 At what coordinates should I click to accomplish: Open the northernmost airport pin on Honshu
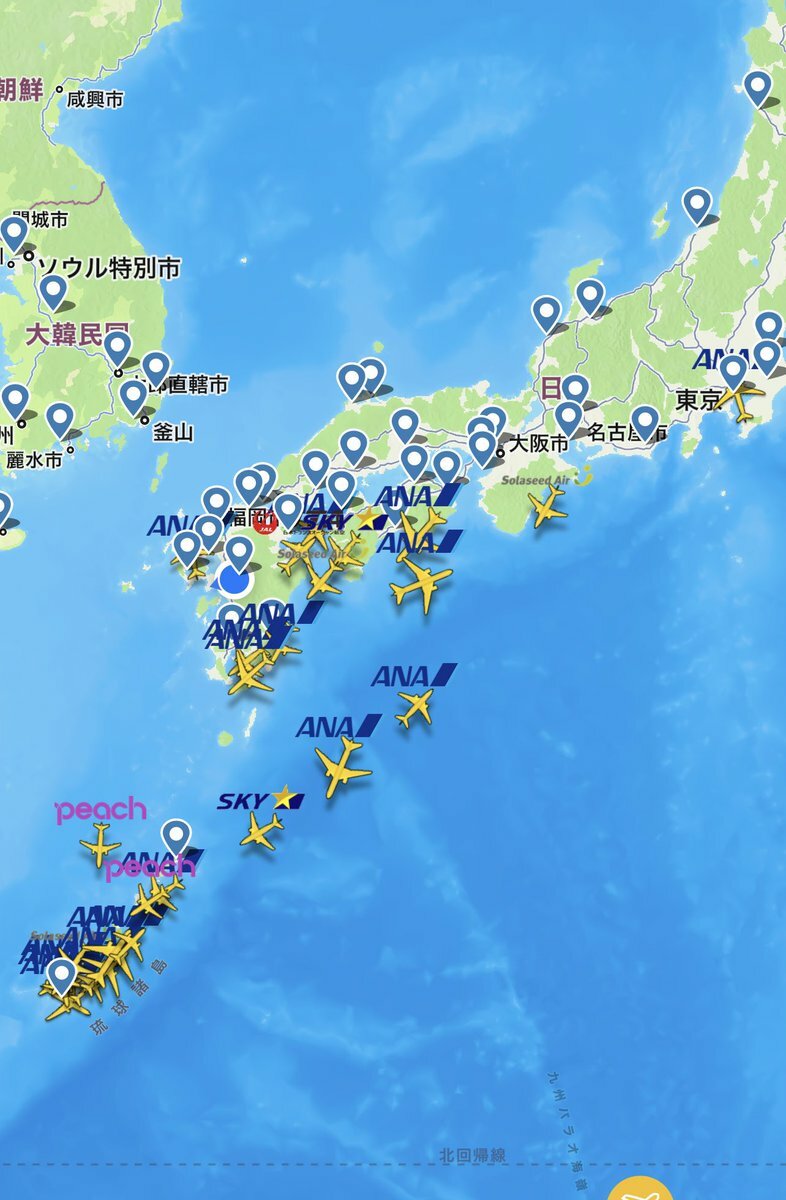click(x=758, y=87)
